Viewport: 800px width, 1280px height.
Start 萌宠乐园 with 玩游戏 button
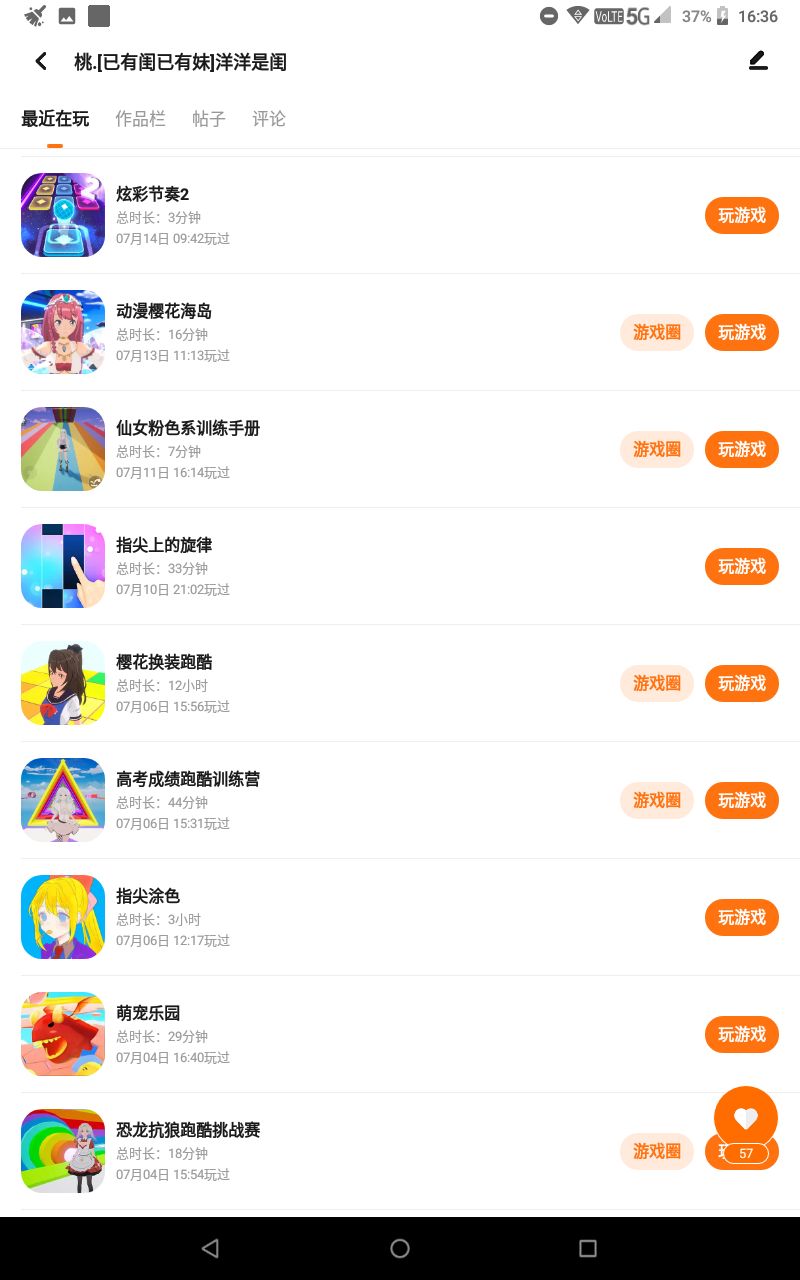tap(741, 1034)
